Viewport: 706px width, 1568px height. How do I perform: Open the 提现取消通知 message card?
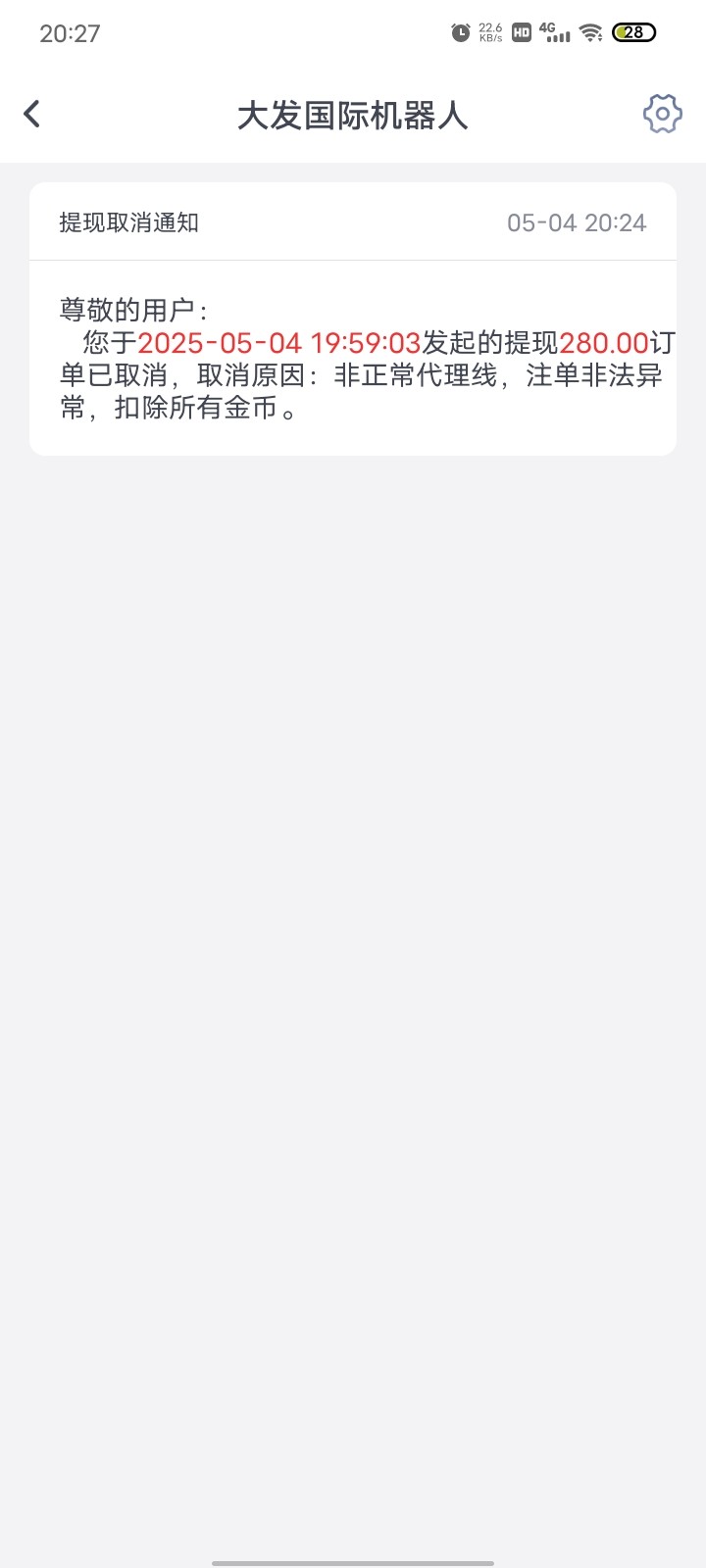click(x=353, y=318)
